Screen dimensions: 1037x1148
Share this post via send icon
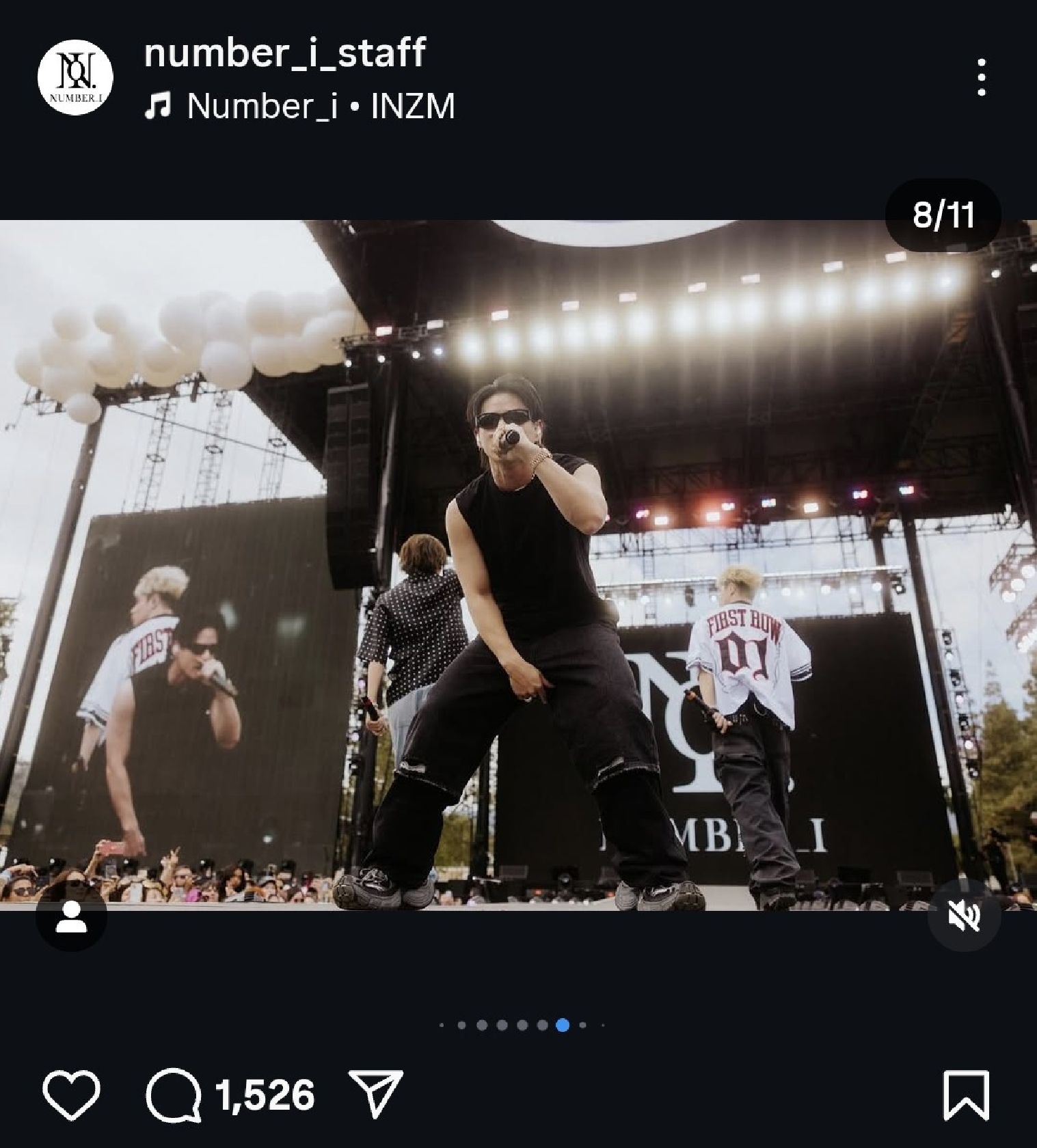pos(375,1093)
